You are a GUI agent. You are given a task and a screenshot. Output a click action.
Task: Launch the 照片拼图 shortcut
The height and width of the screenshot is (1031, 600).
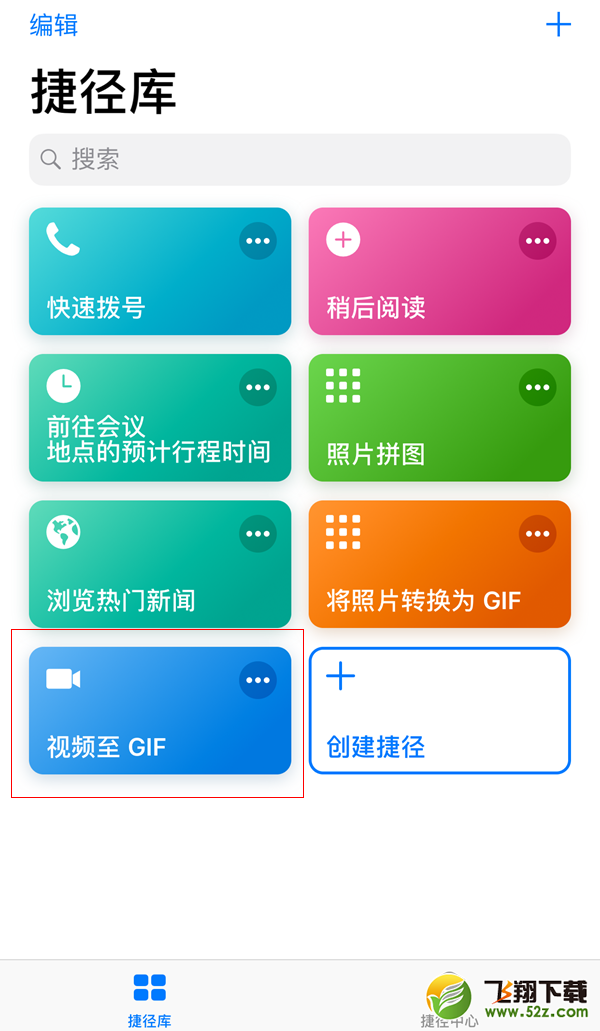(x=440, y=418)
